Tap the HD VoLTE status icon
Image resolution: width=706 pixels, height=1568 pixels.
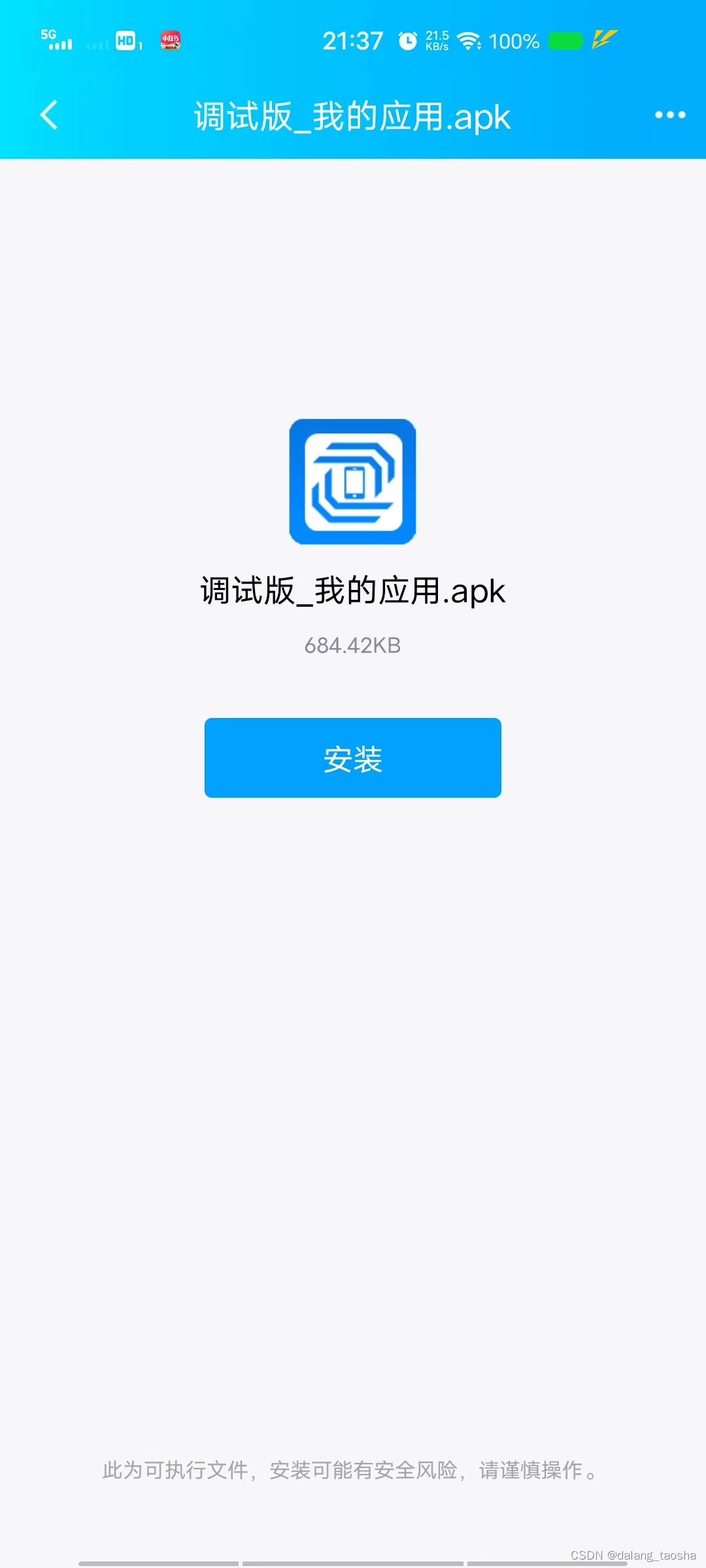pyautogui.click(x=126, y=41)
